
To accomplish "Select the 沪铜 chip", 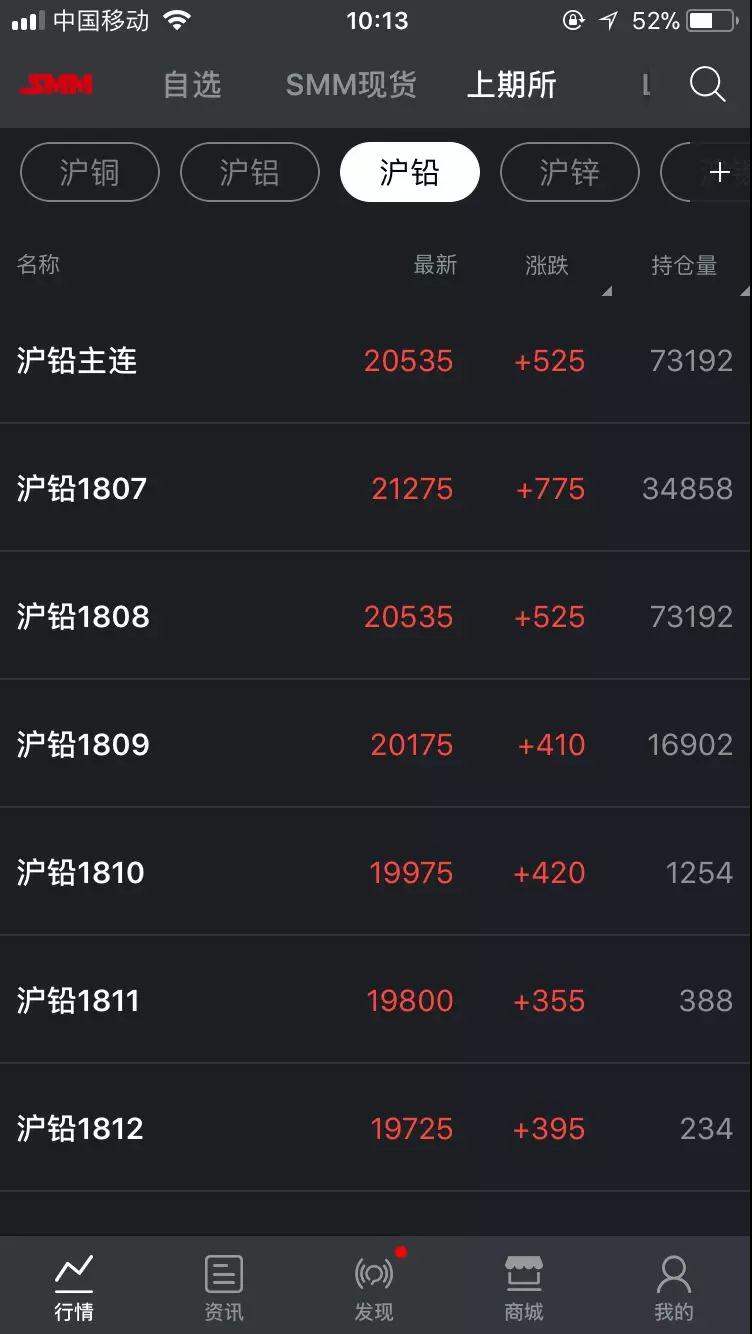I will (x=90, y=172).
